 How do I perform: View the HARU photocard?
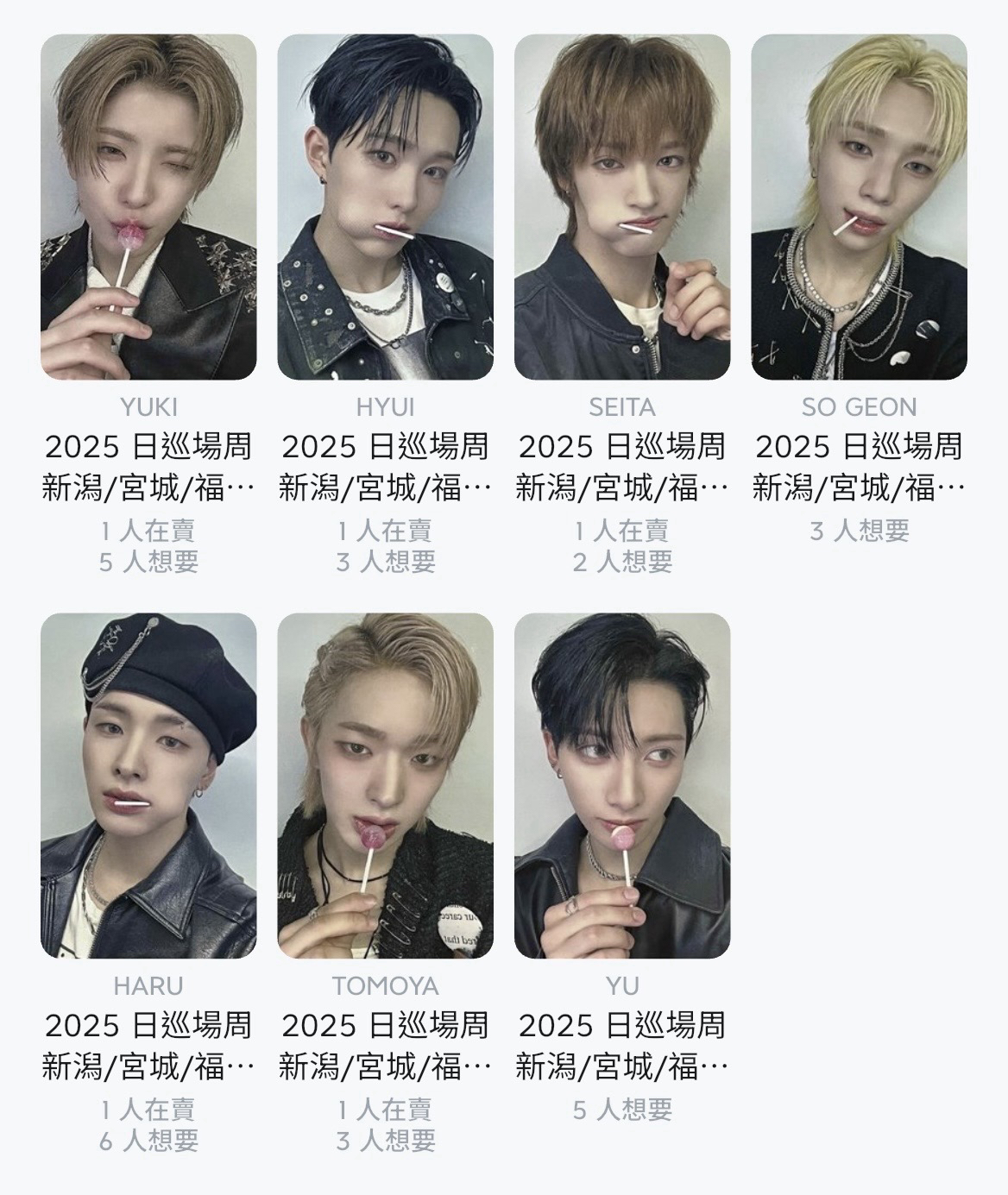tap(148, 785)
